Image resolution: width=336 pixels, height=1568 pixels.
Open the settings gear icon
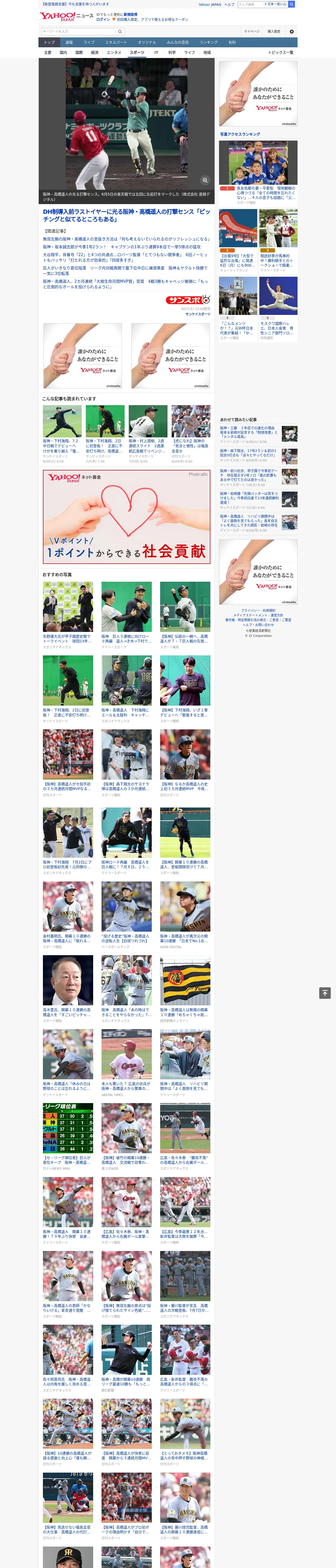pos(292,31)
